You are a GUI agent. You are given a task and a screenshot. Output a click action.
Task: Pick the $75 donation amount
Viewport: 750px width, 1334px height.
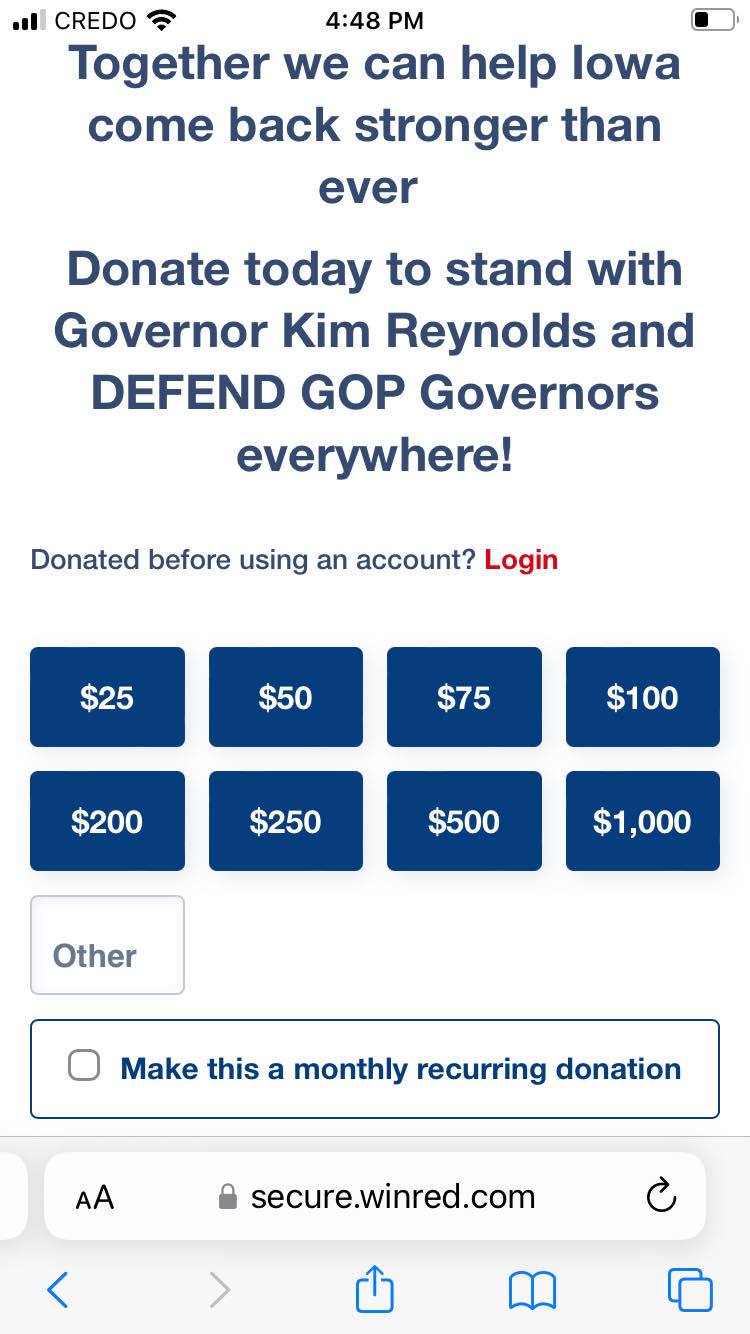[x=464, y=697]
